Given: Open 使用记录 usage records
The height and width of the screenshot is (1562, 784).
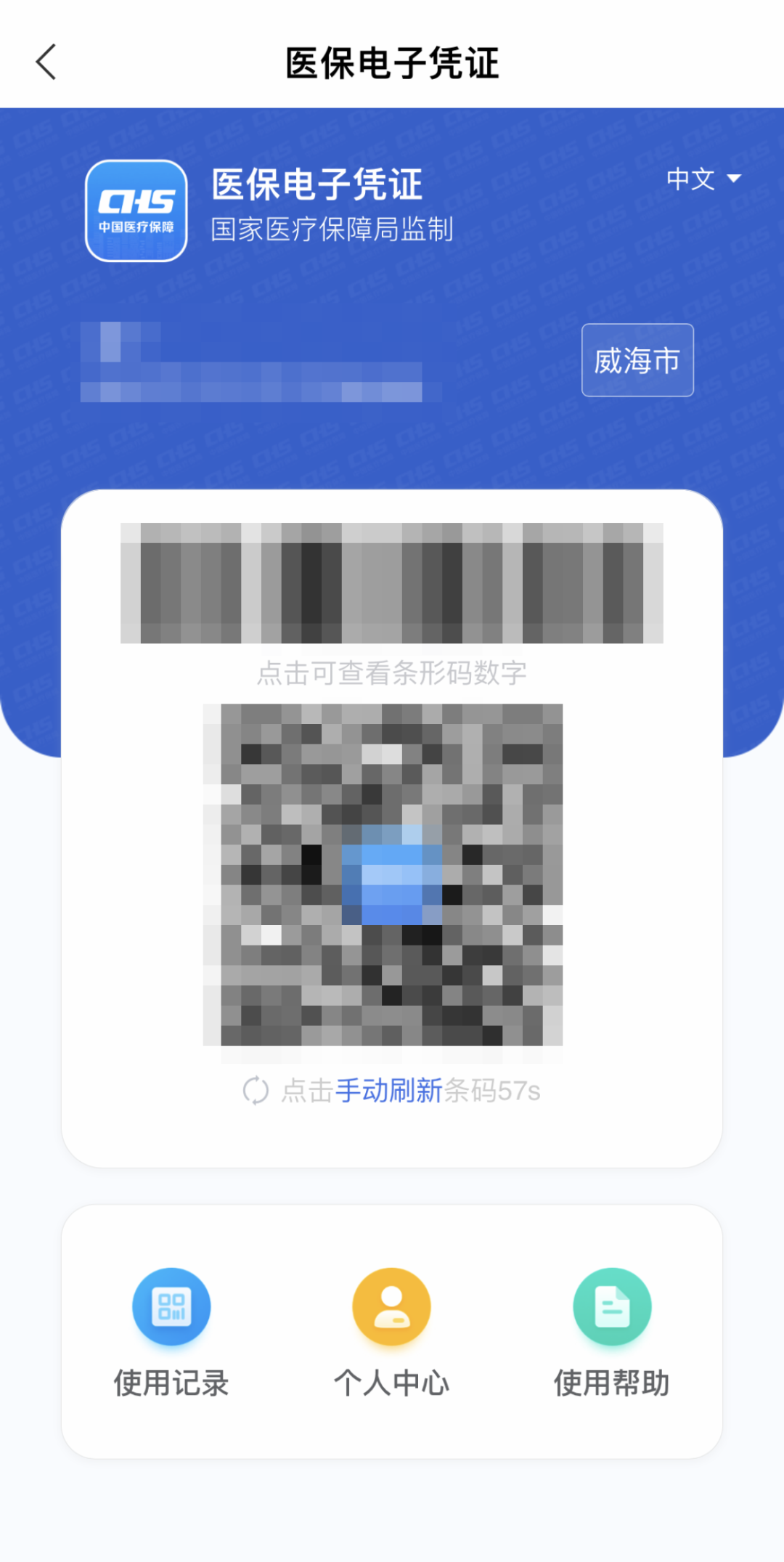Looking at the screenshot, I should pyautogui.click(x=171, y=1333).
